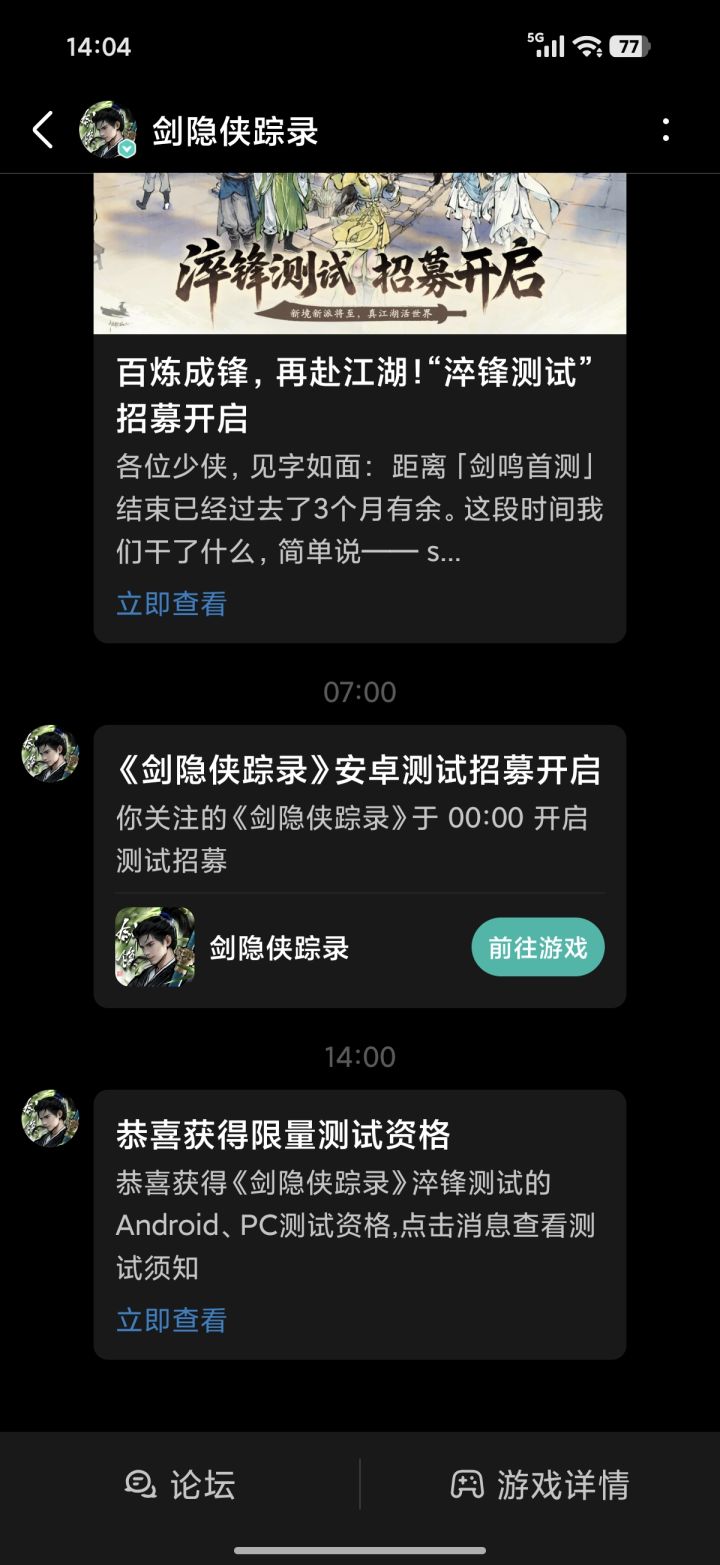
Task: Tap 立即查看 under the 淬锋测试 recruitment post
Action: coord(171,604)
